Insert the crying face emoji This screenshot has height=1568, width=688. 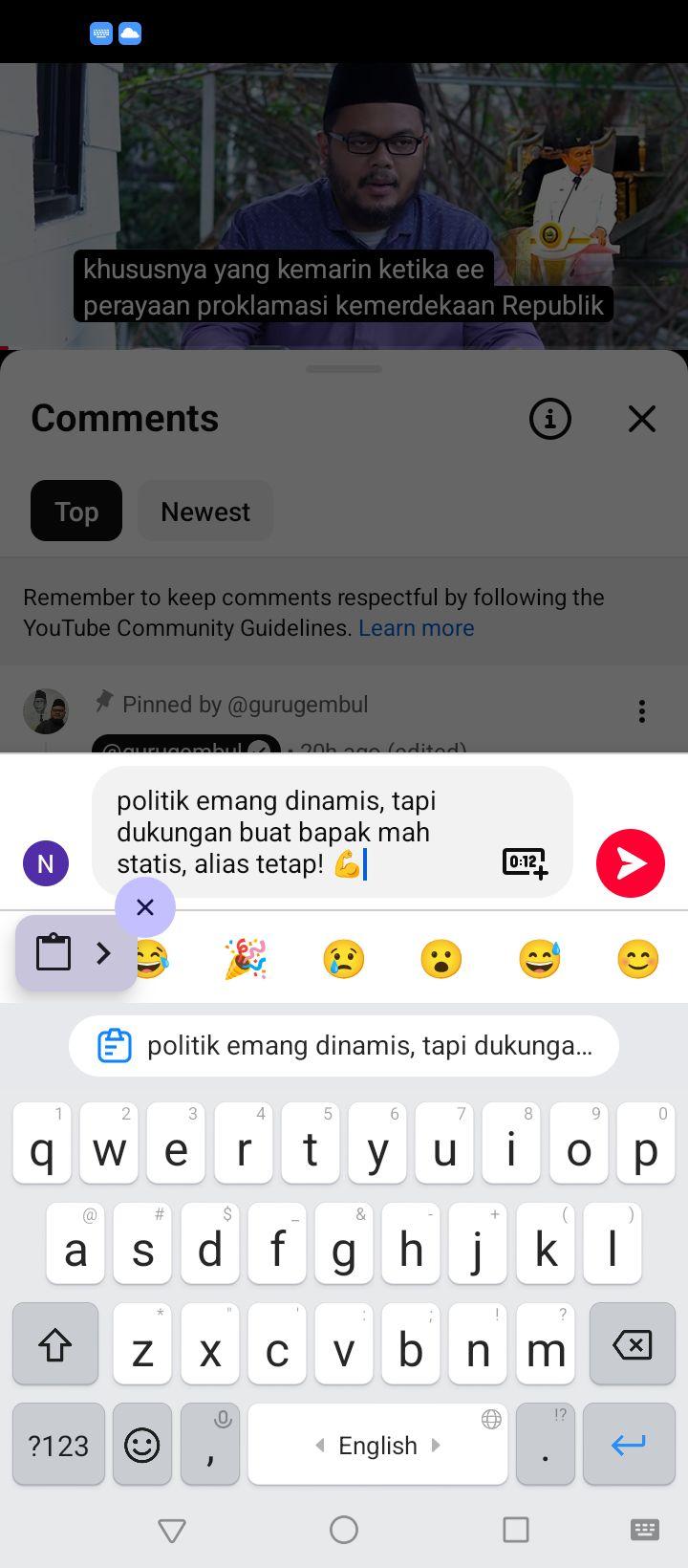pos(344,959)
